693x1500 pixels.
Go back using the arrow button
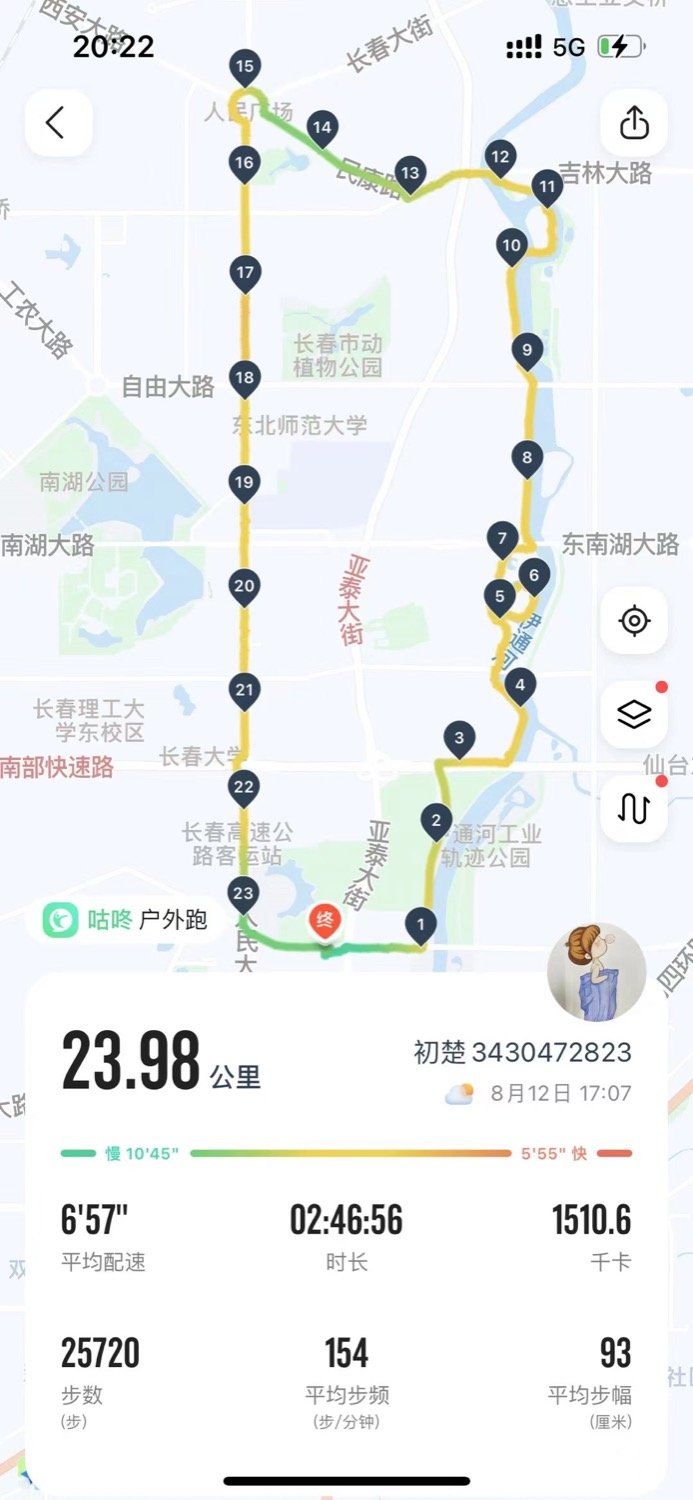pyautogui.click(x=58, y=123)
